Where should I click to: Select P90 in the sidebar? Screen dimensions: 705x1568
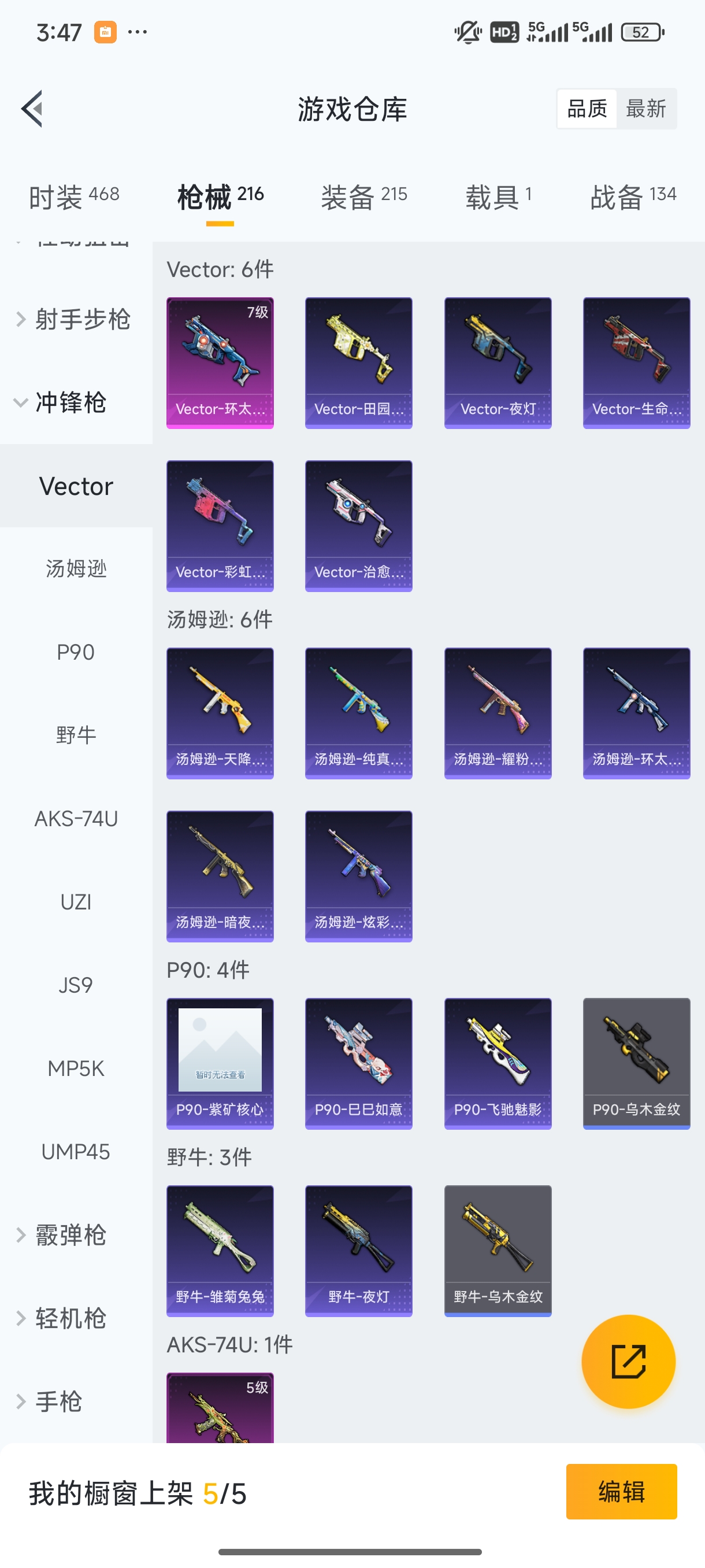pos(76,652)
